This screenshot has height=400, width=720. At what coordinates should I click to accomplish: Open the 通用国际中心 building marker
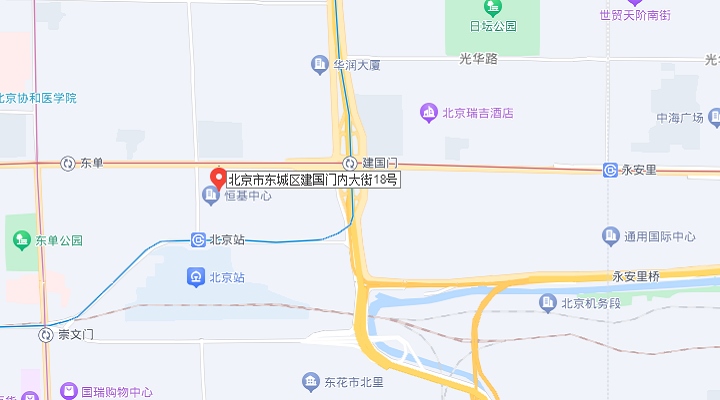[x=610, y=236]
